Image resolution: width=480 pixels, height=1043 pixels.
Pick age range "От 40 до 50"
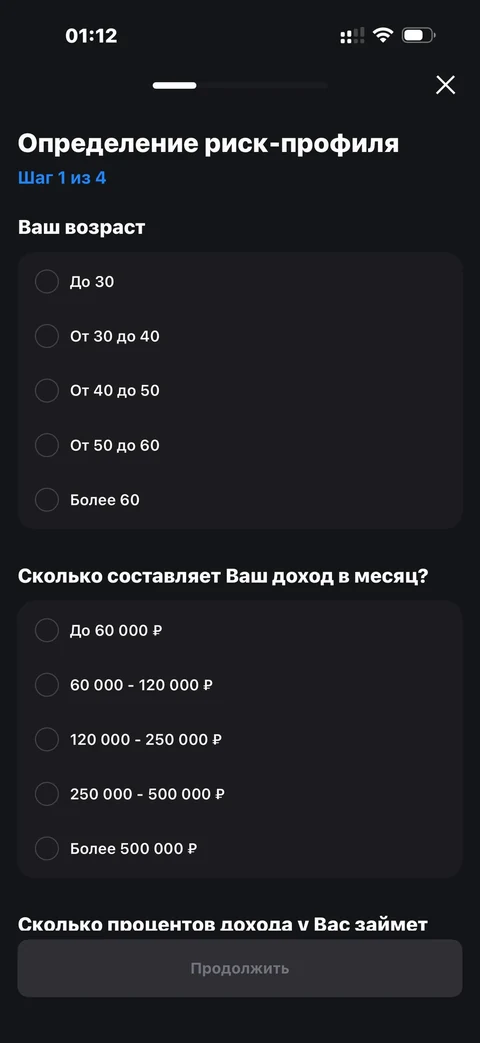240,390
